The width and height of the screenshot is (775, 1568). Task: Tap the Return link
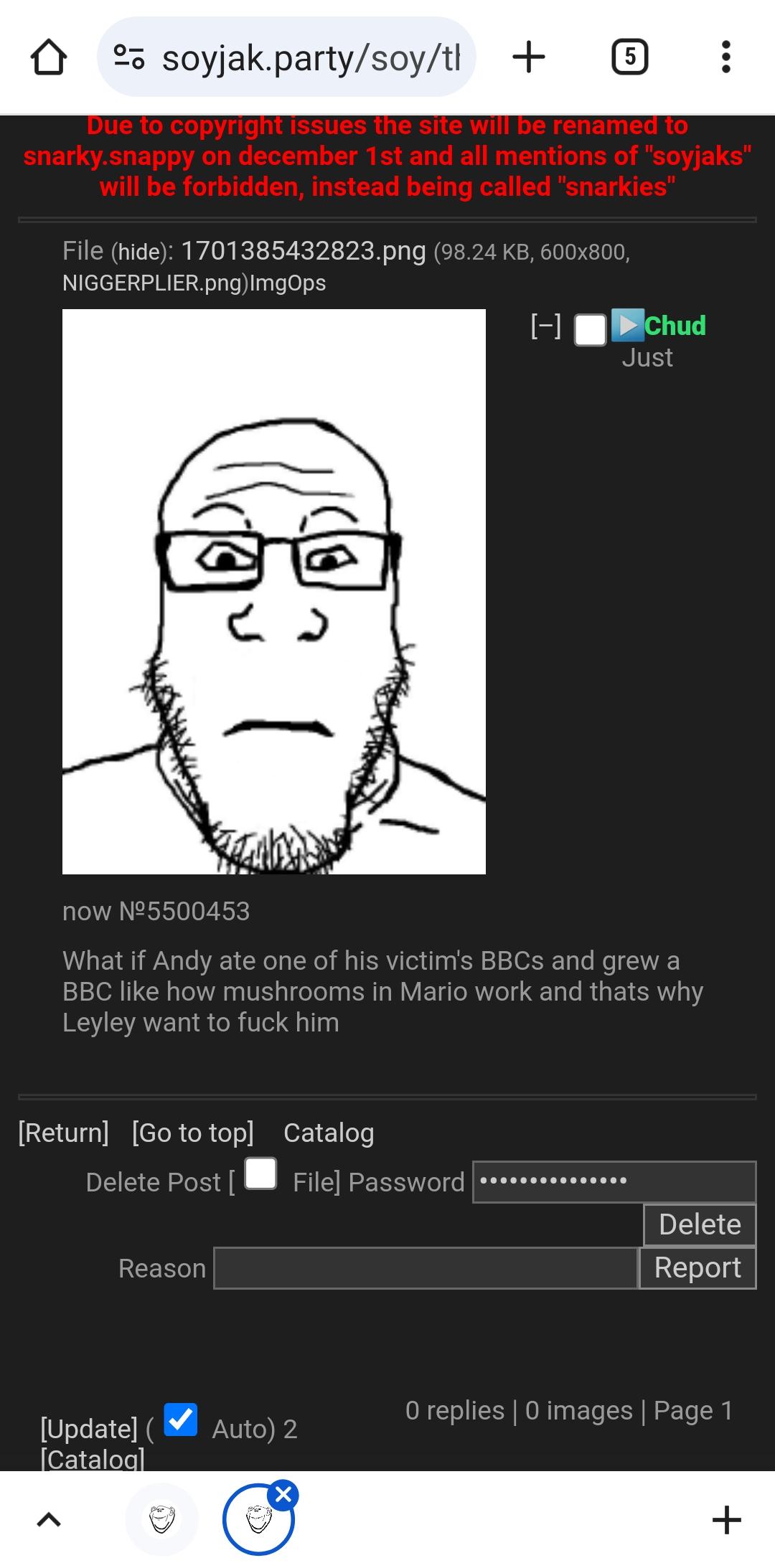click(64, 1133)
